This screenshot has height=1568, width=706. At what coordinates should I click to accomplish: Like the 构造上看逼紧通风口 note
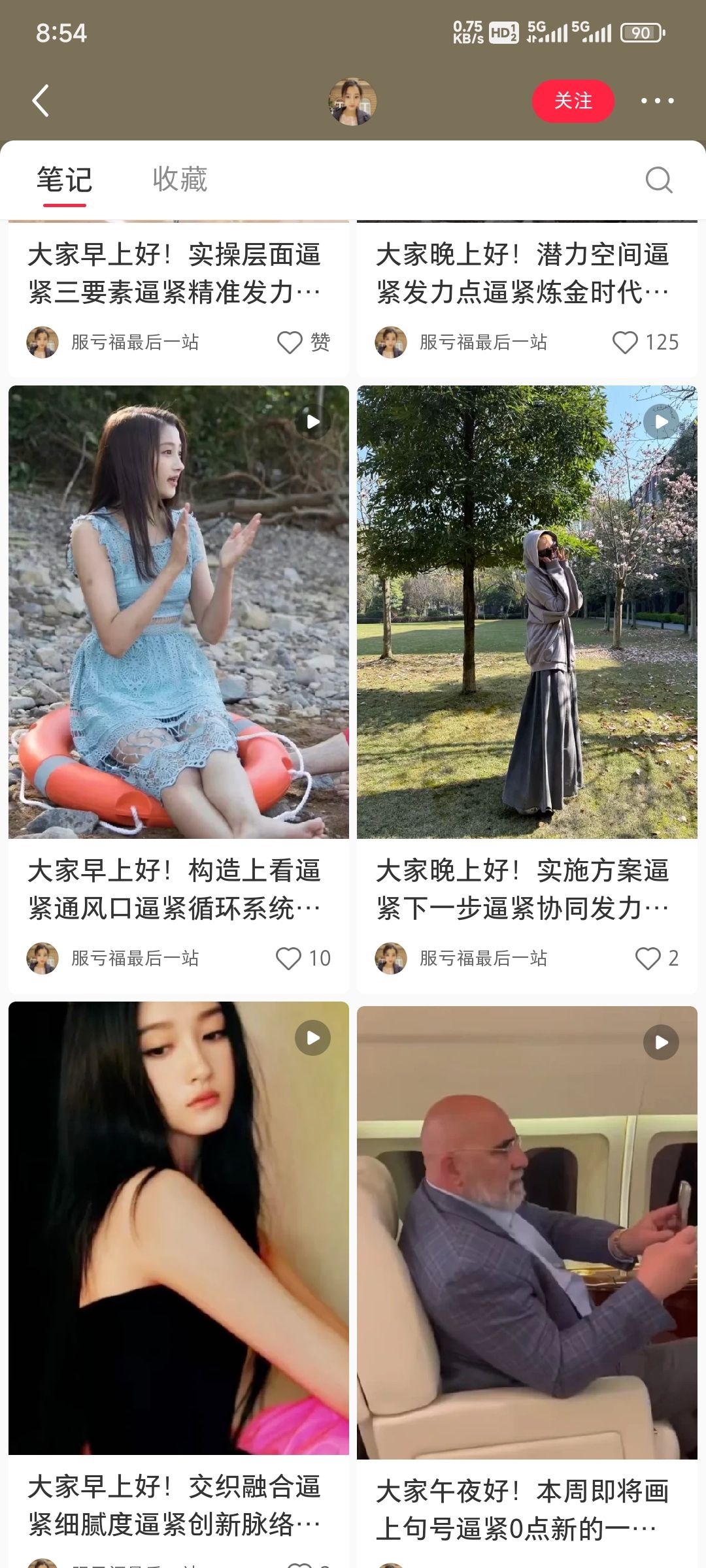pyautogui.click(x=289, y=958)
